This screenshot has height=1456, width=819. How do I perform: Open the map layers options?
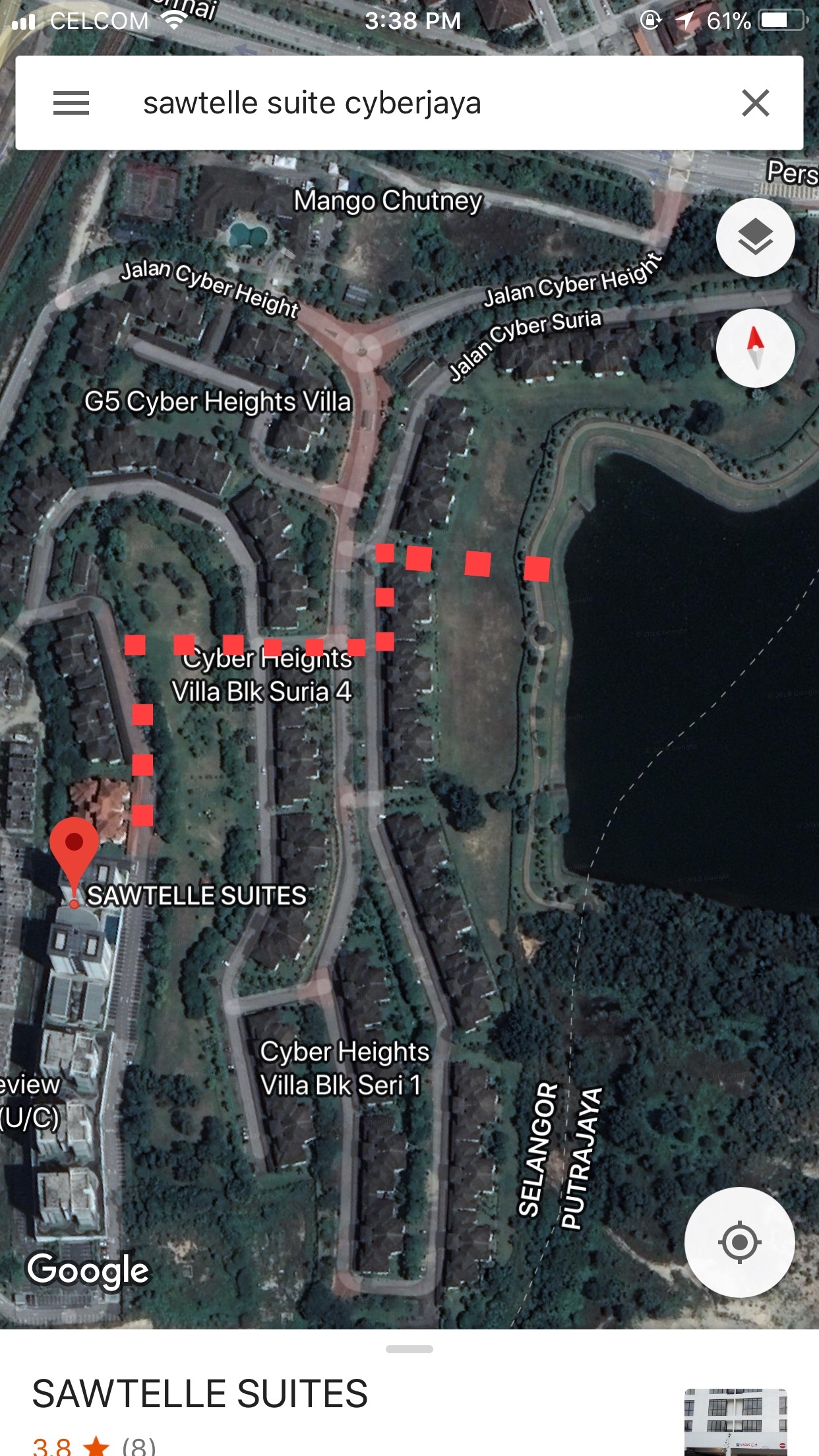tap(755, 237)
